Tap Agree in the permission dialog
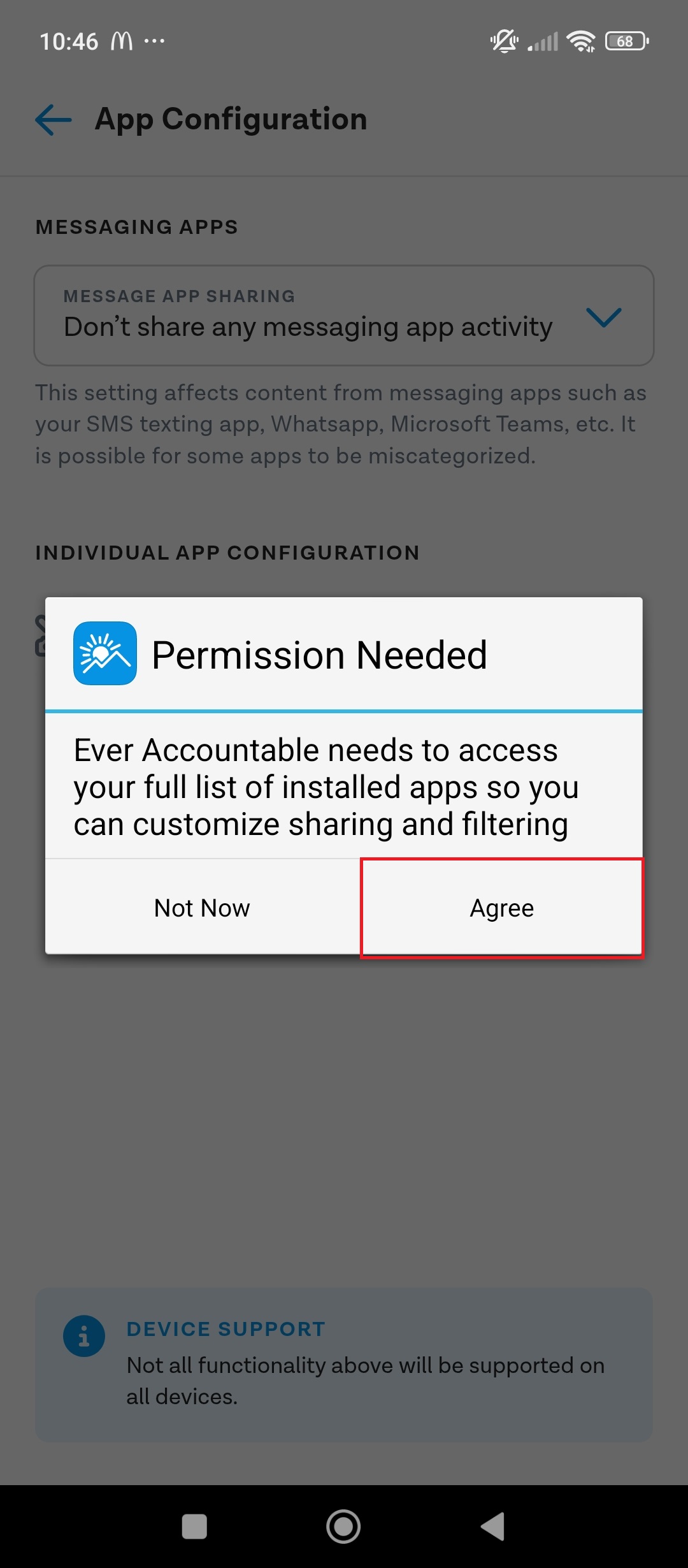This screenshot has height=1568, width=688. pyautogui.click(x=502, y=908)
